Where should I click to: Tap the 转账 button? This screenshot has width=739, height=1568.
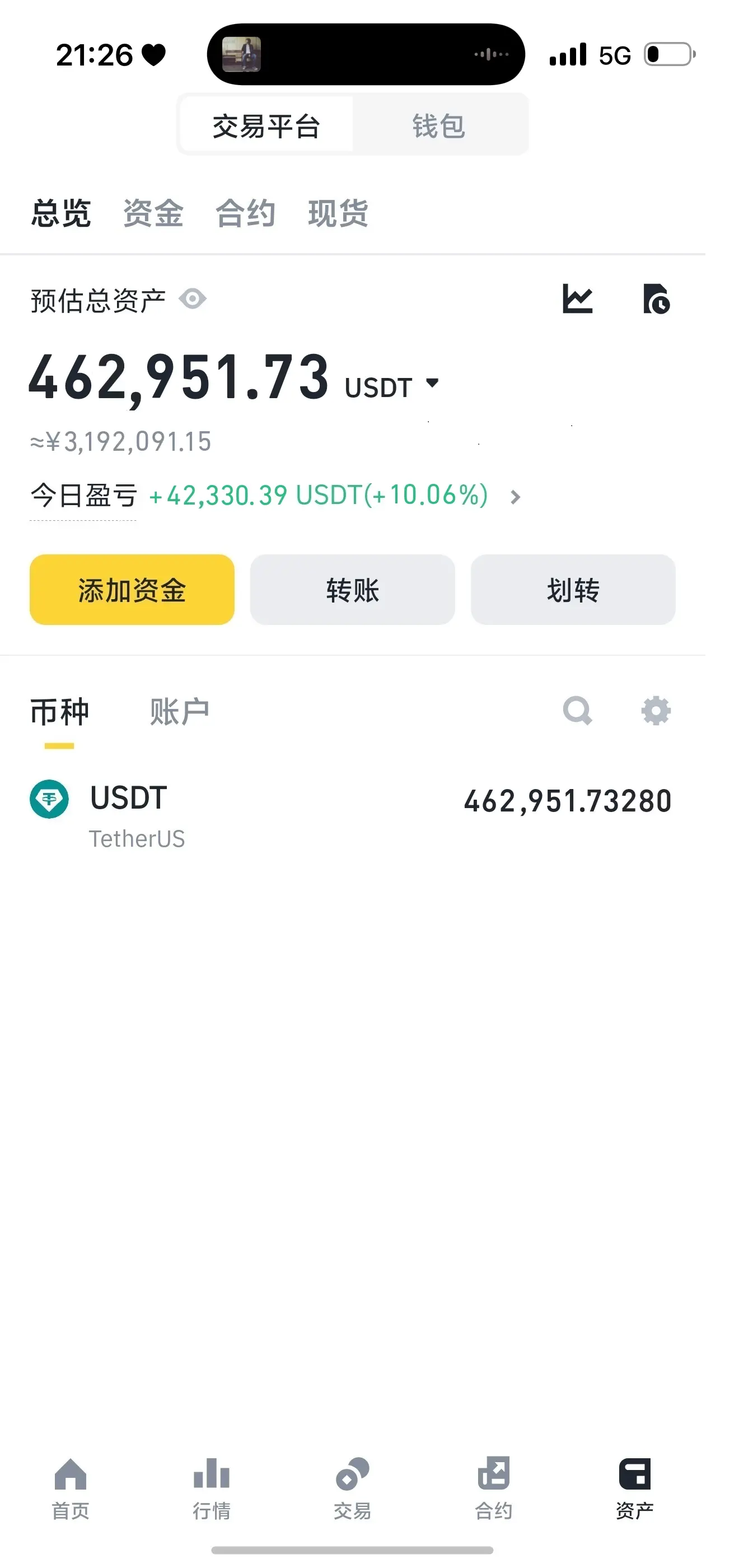353,589
